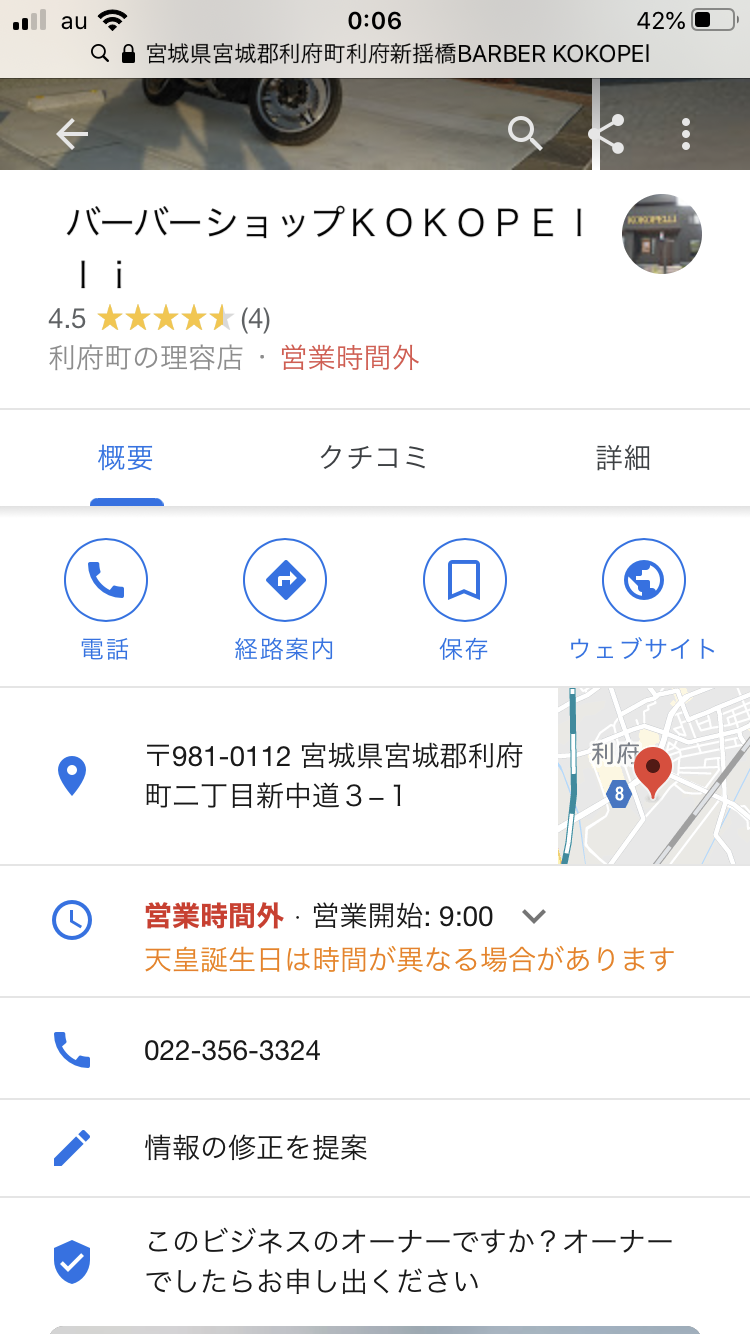Open the search magnifier icon
The height and width of the screenshot is (1334, 750).
pyautogui.click(x=524, y=132)
